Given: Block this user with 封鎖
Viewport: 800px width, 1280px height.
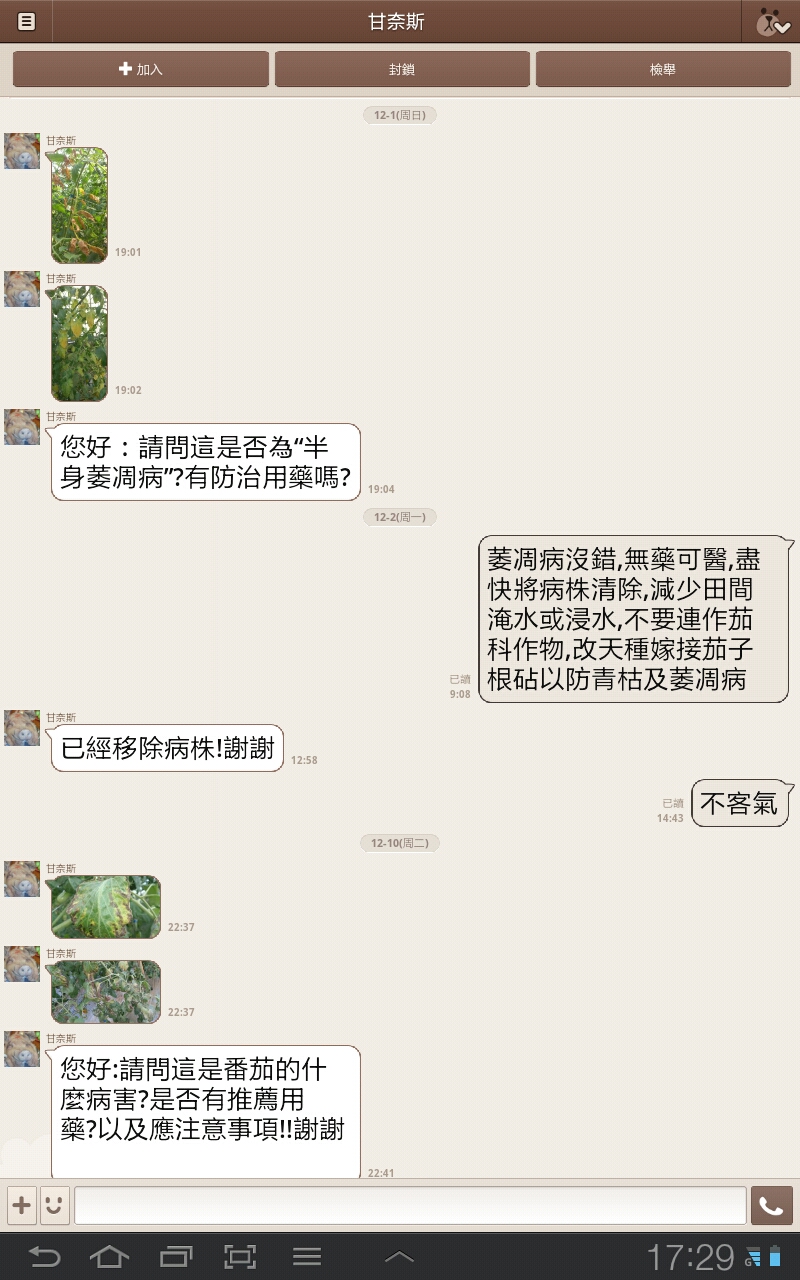Looking at the screenshot, I should tap(402, 69).
